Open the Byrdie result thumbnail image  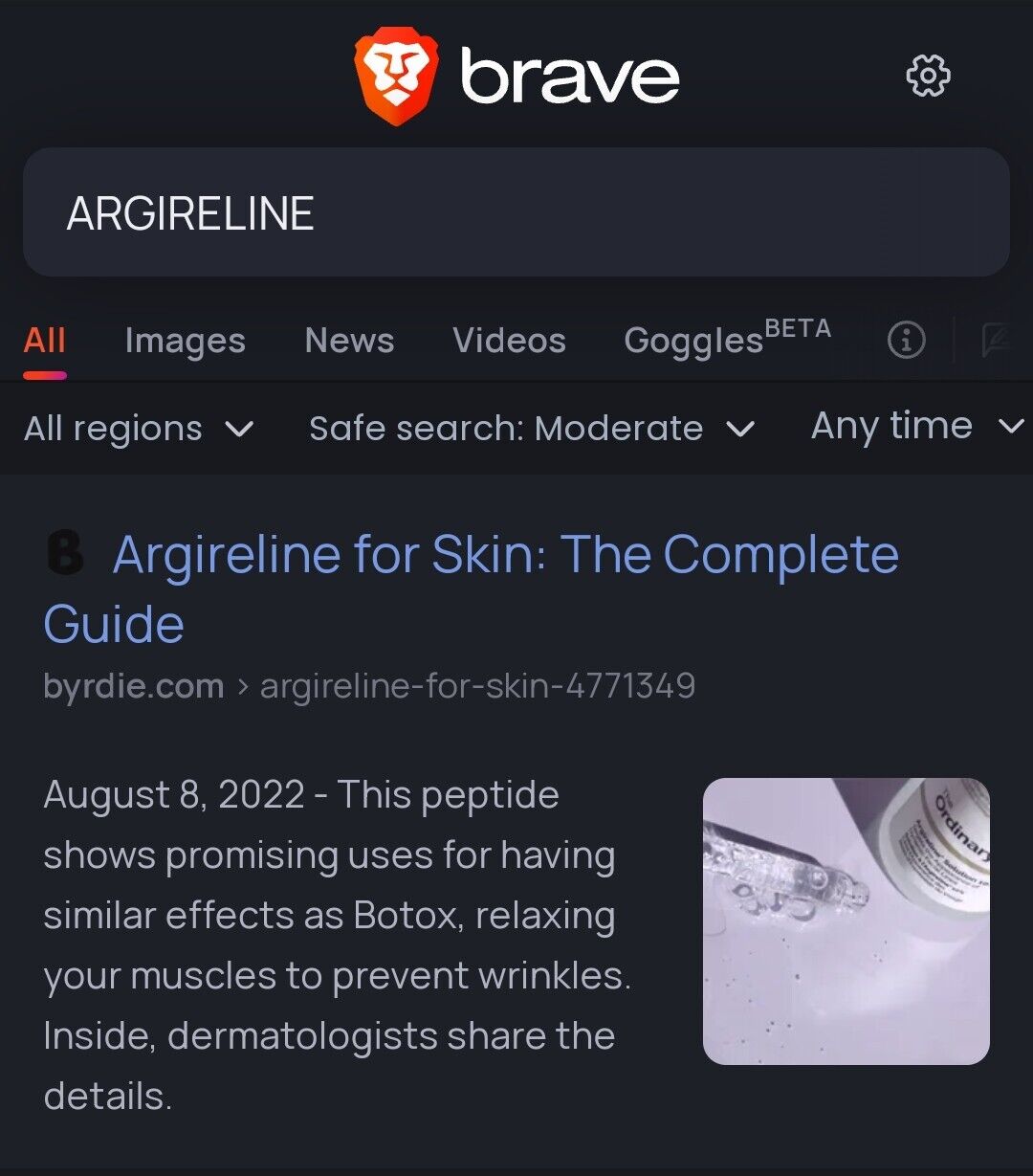[x=846, y=921]
